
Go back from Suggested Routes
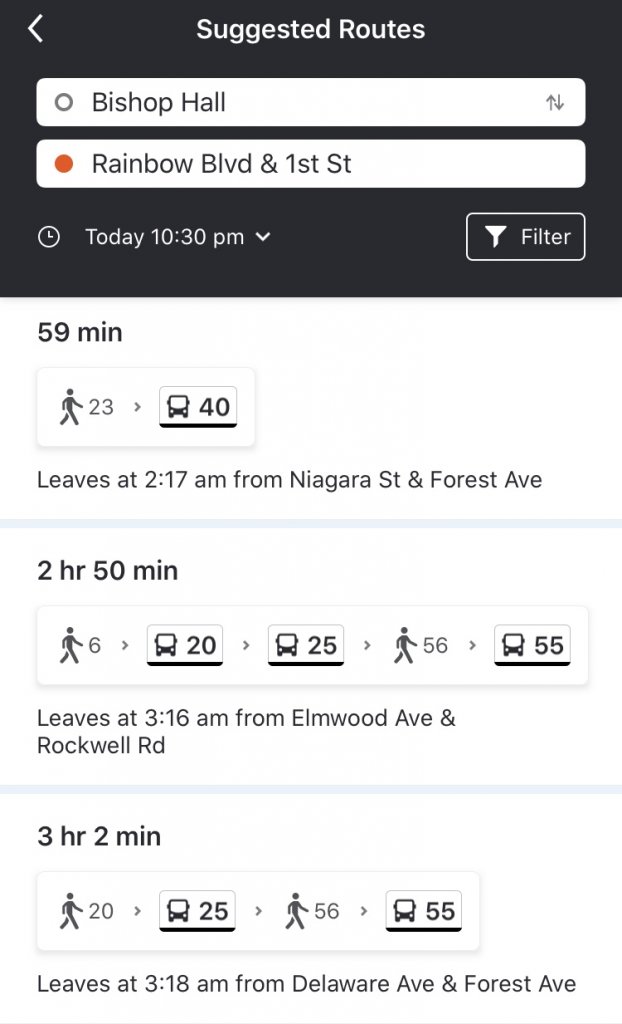[36, 29]
